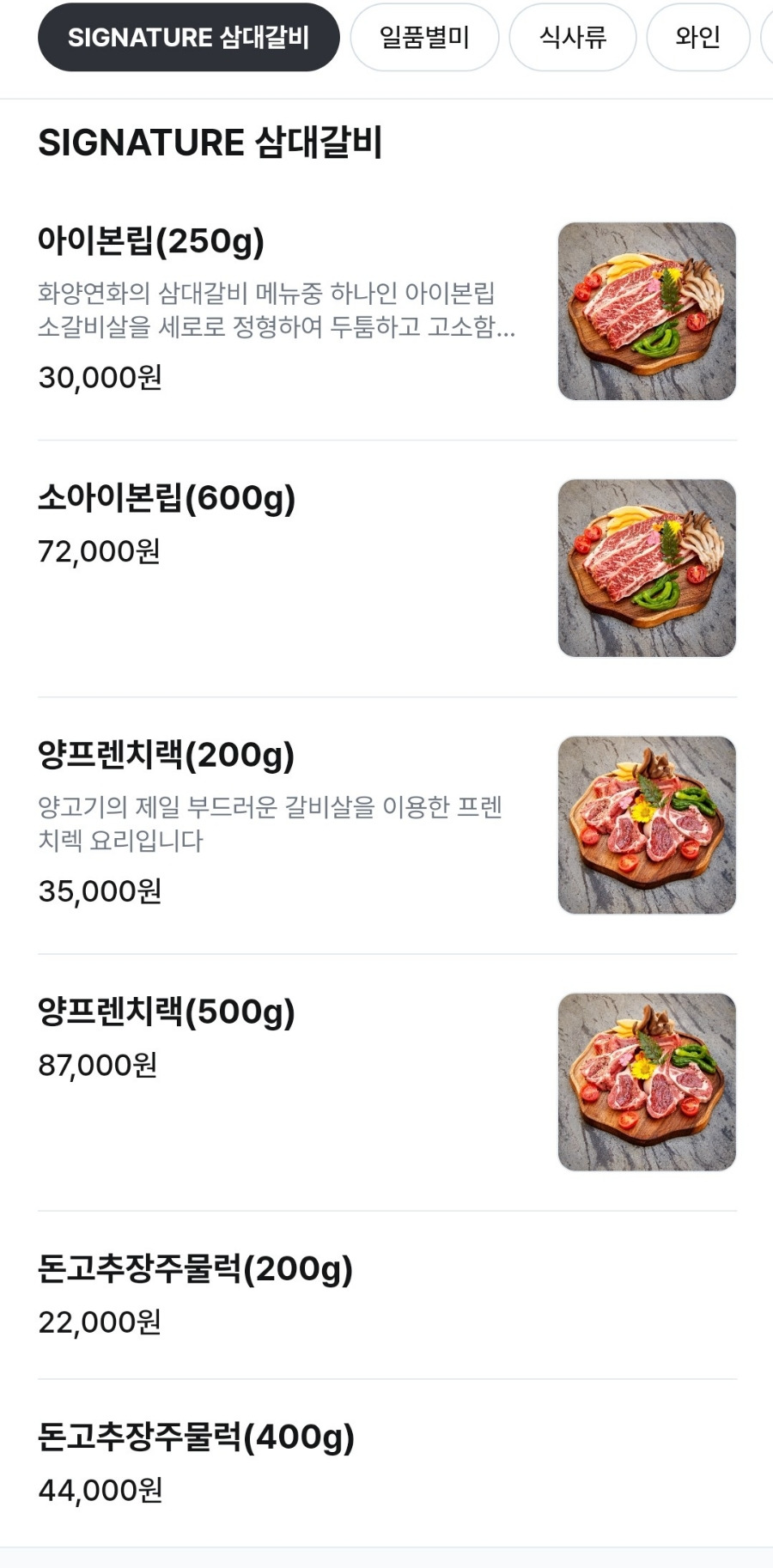Select the SIGNATURE 삼대갈비 category tab

point(188,37)
